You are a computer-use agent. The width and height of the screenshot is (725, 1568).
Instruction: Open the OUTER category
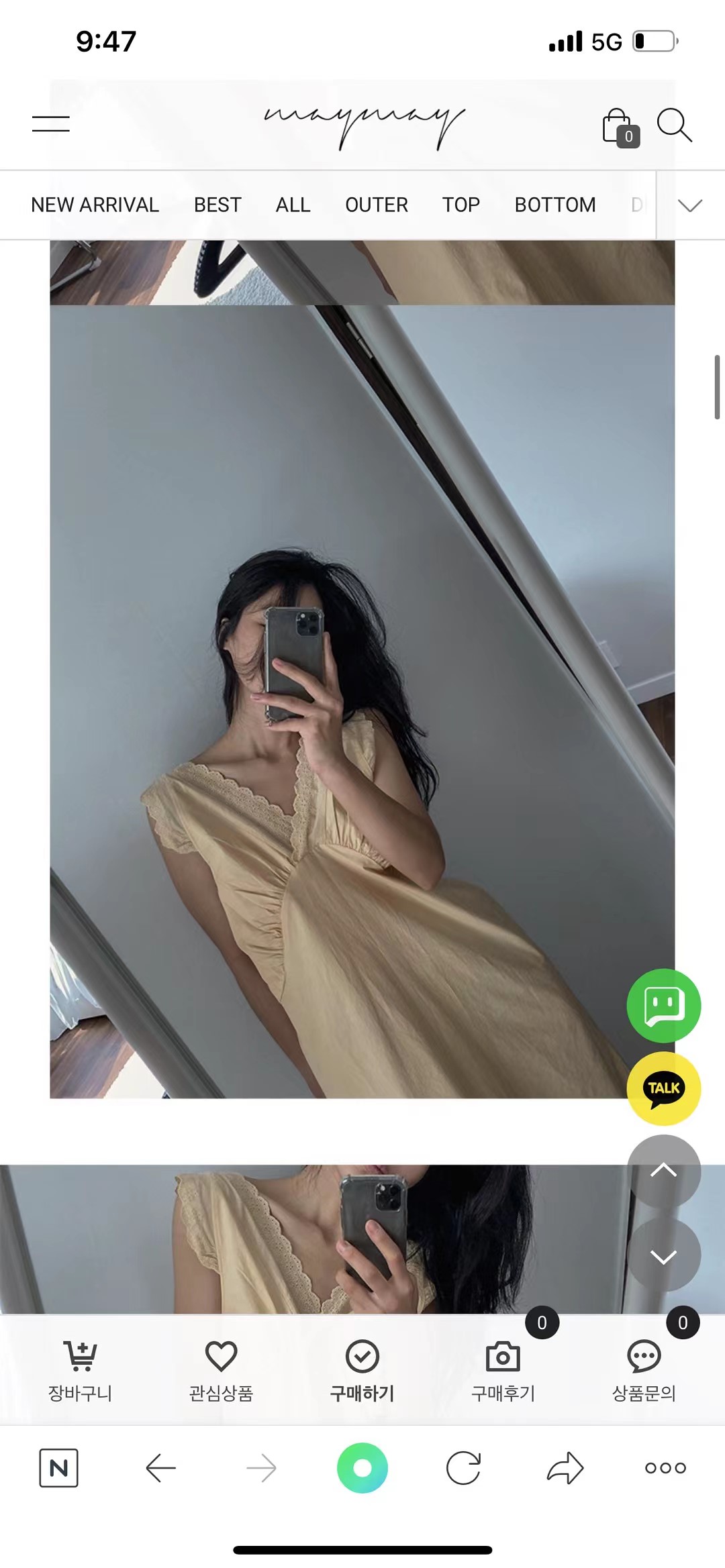click(x=376, y=205)
